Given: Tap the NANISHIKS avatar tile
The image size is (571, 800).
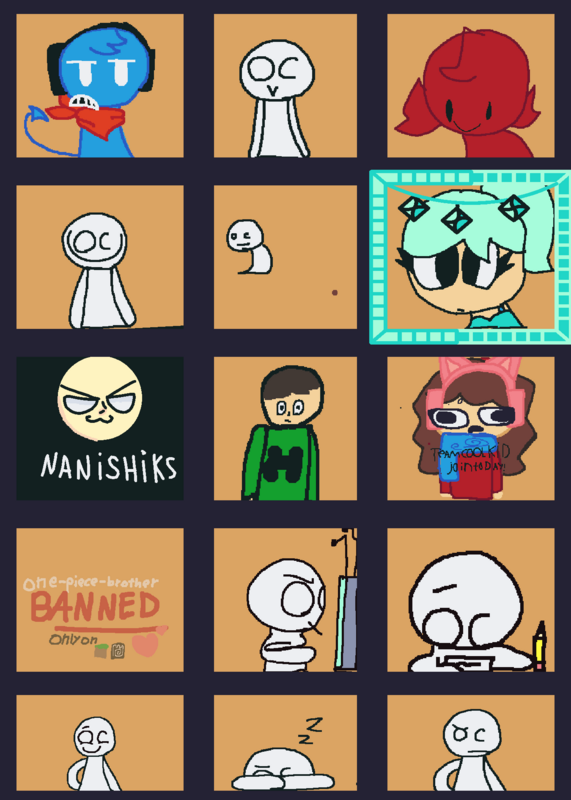Looking at the screenshot, I should click(100, 429).
